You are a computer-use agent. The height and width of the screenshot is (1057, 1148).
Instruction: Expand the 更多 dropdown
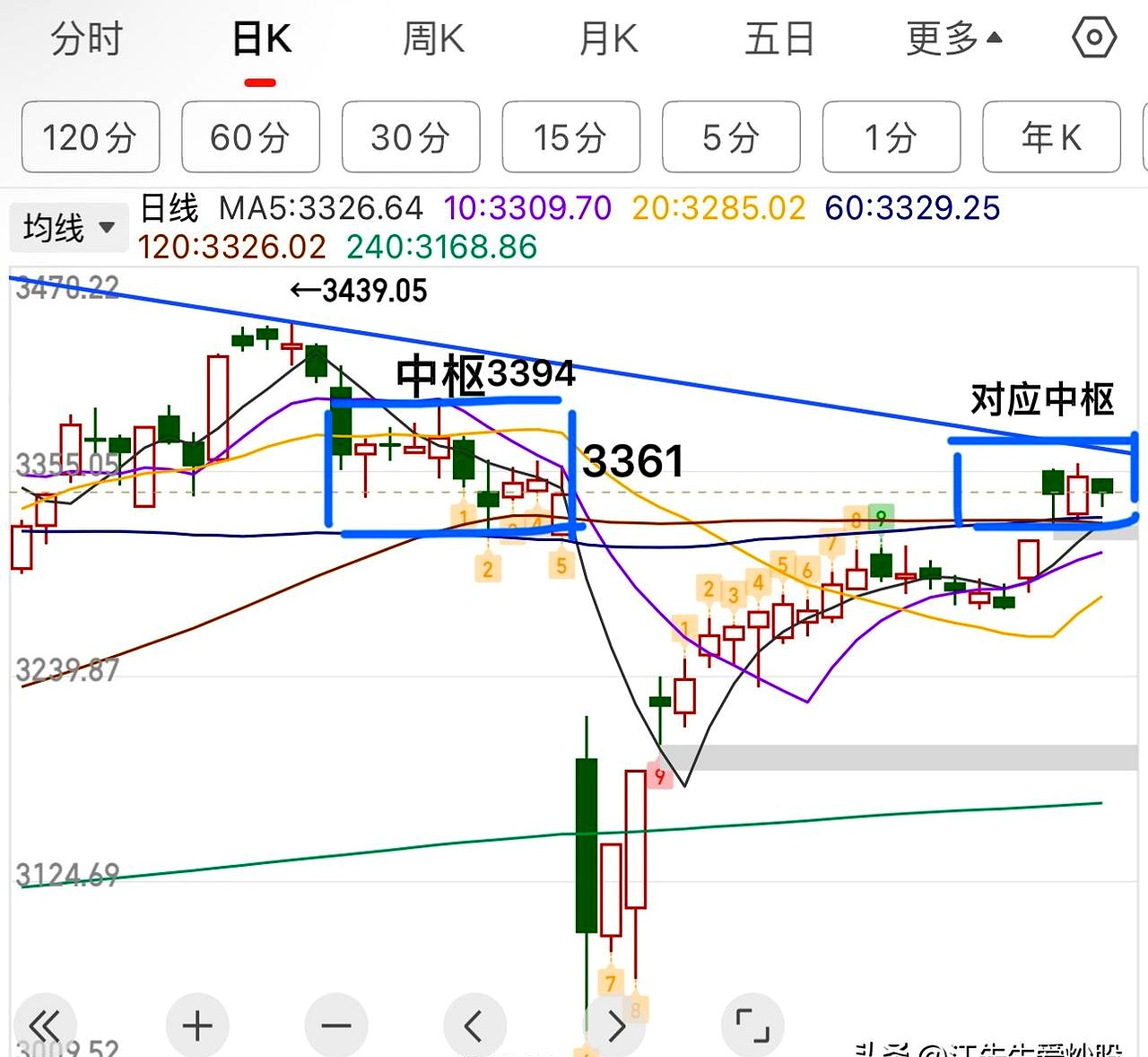coord(953,39)
